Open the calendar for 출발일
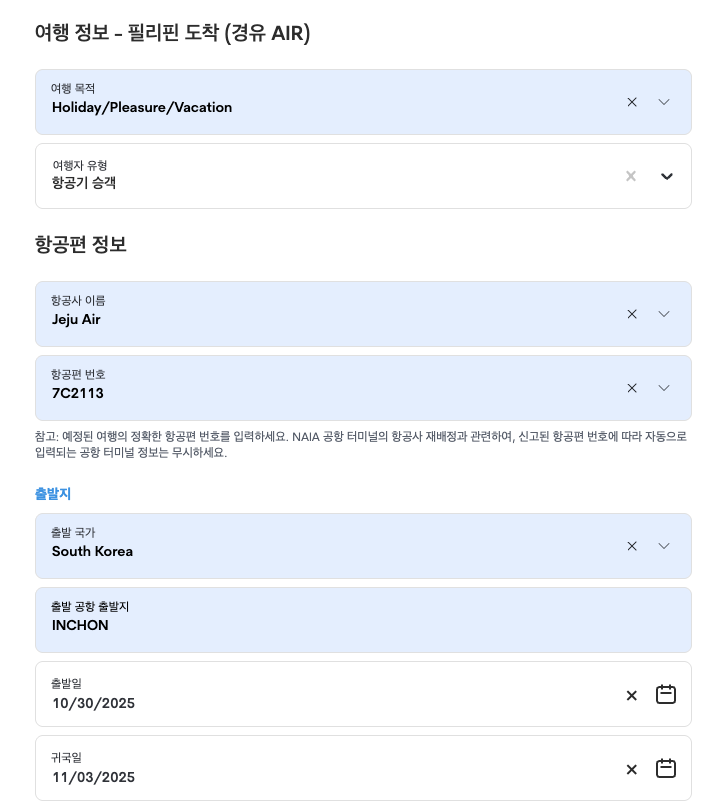The height and width of the screenshot is (808, 724). [666, 694]
